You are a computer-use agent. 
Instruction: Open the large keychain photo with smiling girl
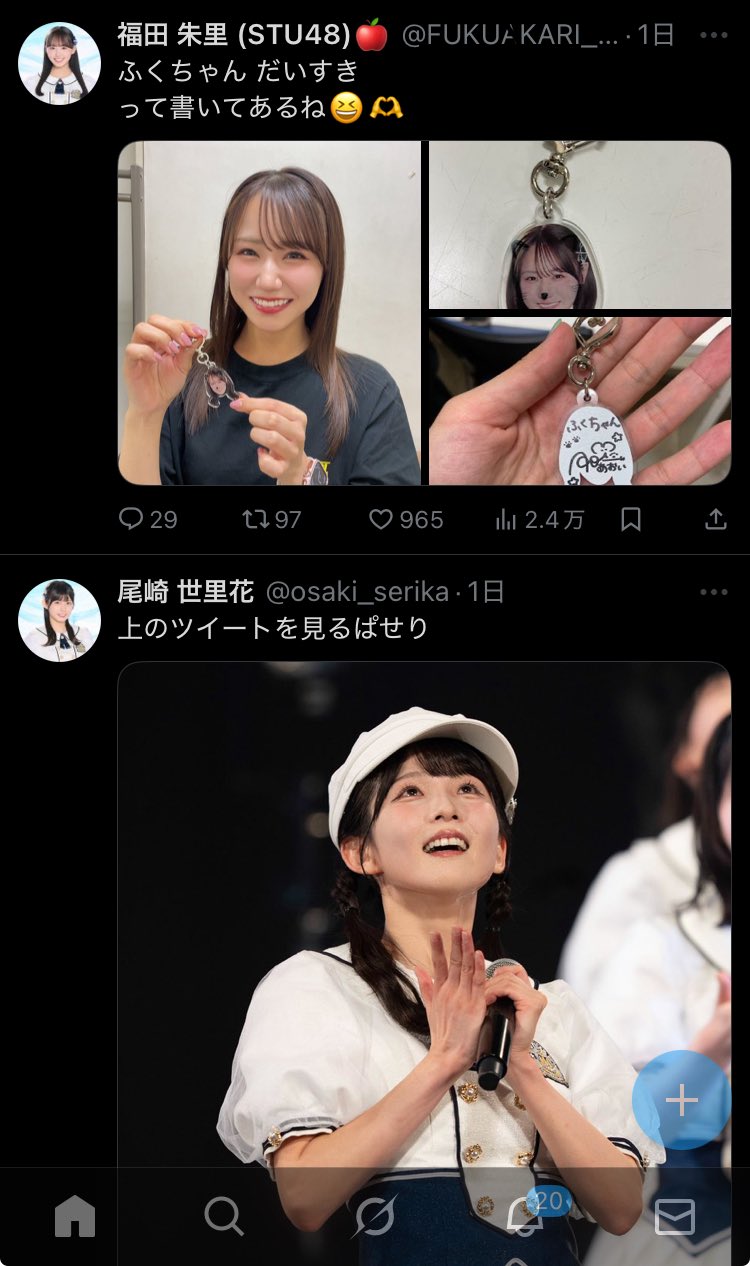(270, 313)
